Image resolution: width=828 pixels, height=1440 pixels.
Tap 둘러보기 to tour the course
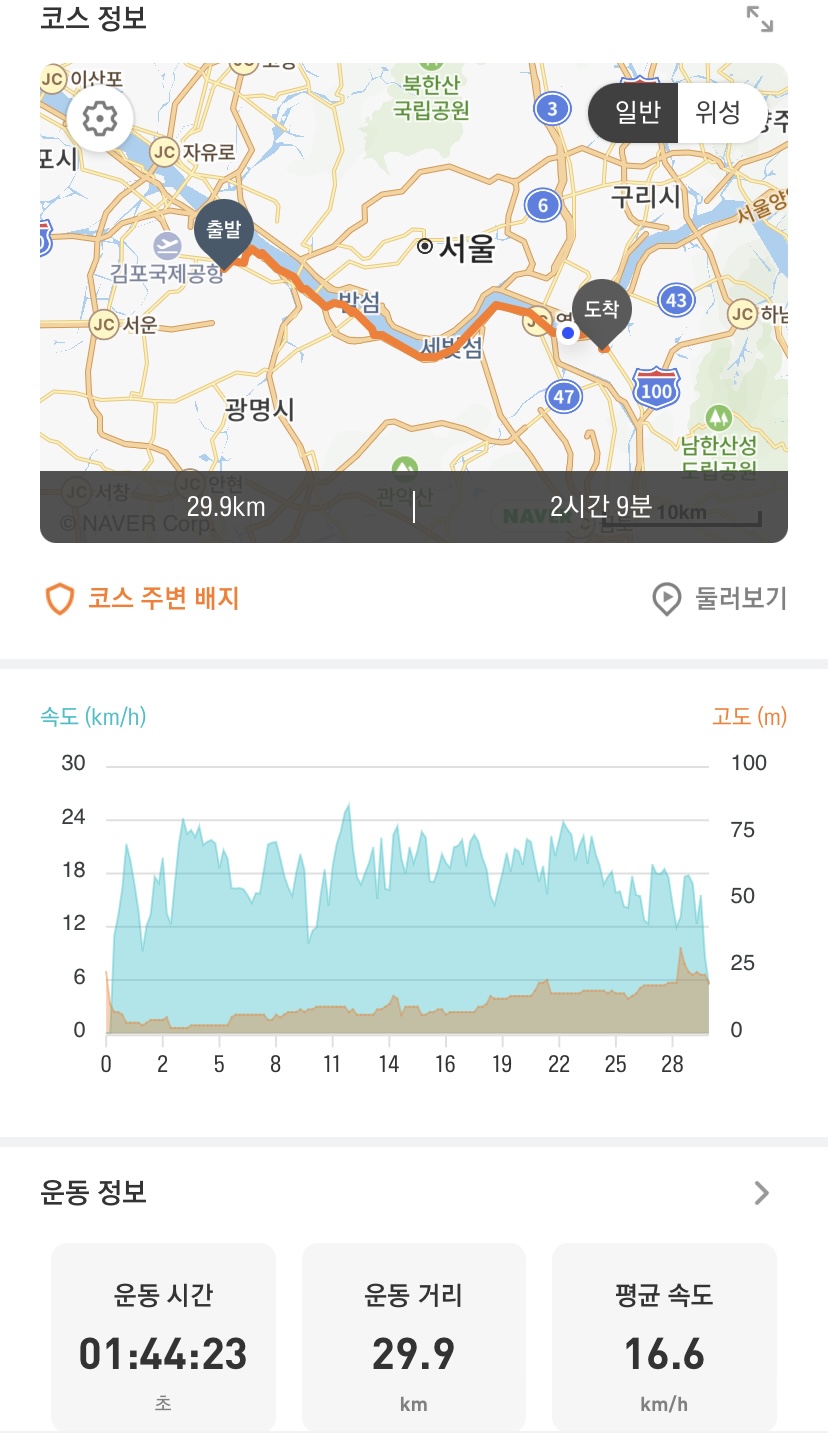(719, 599)
